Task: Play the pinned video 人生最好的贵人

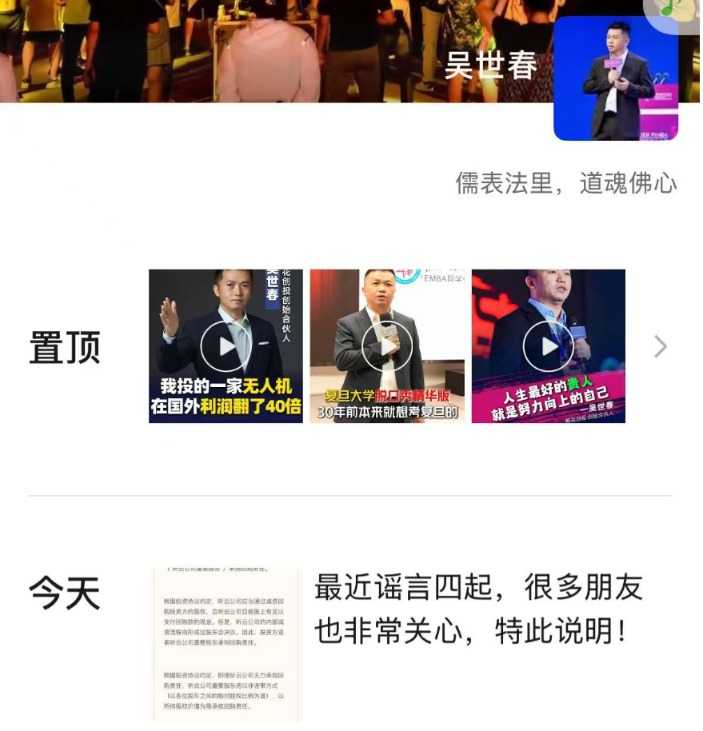Action: (548, 346)
